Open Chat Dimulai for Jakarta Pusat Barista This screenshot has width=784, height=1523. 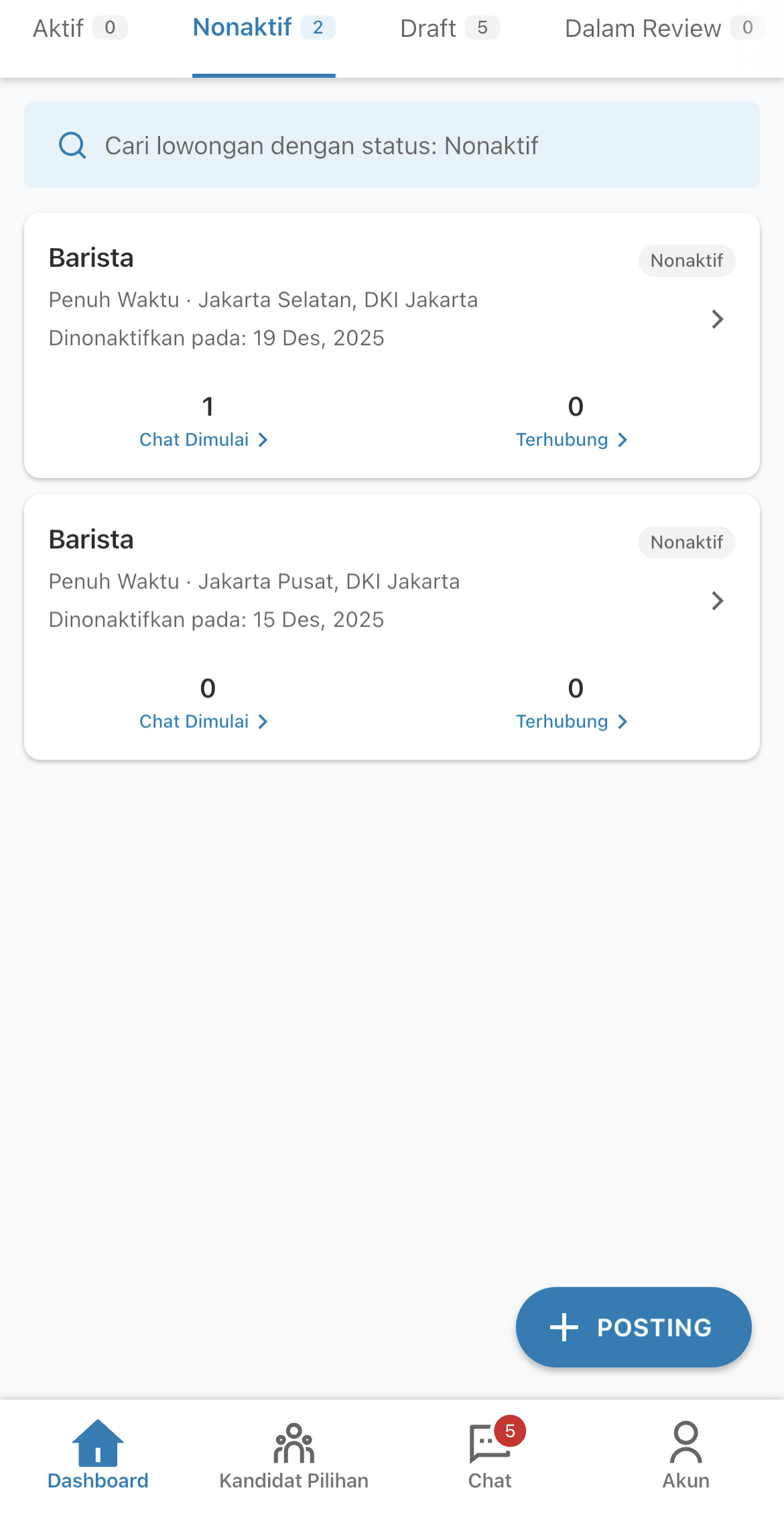203,721
